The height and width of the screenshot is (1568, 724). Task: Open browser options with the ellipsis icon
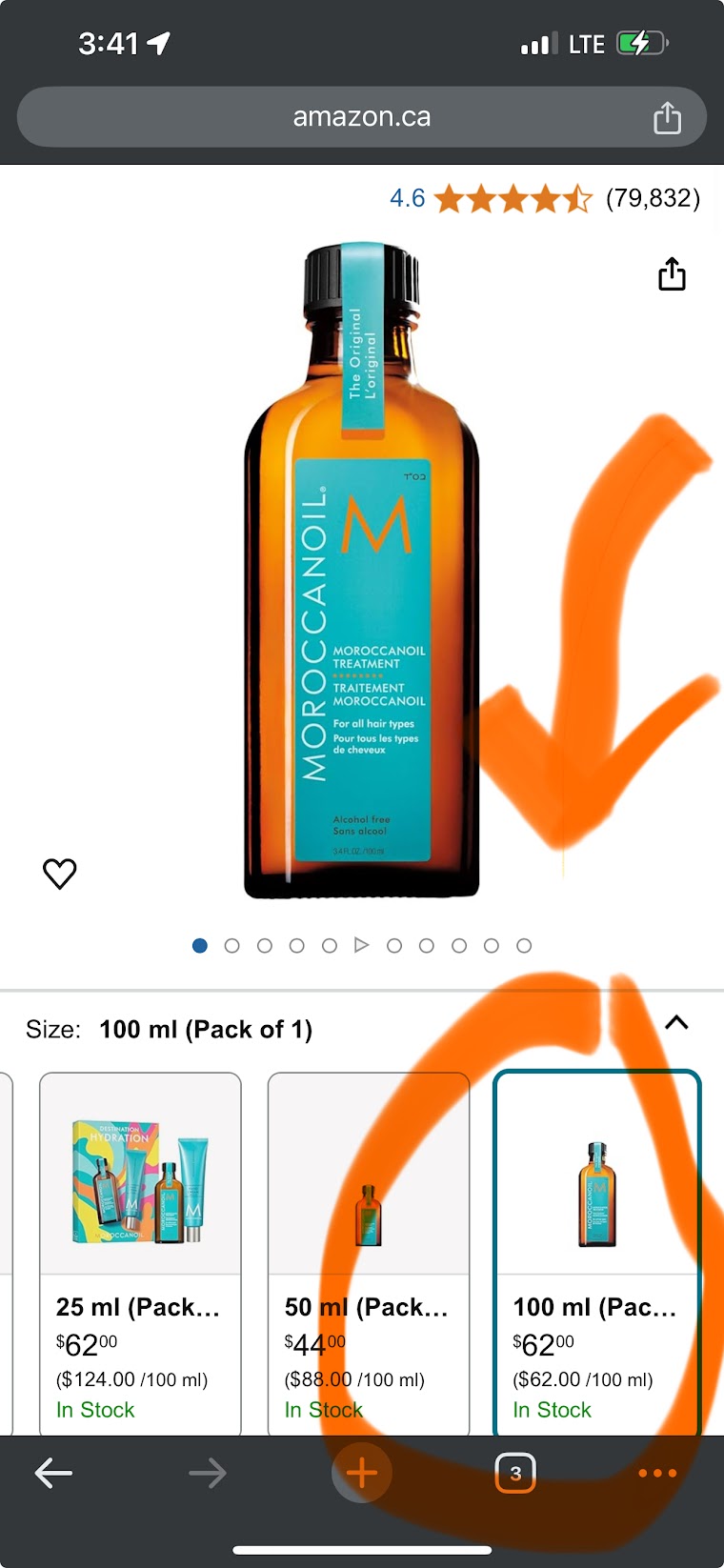(656, 1472)
